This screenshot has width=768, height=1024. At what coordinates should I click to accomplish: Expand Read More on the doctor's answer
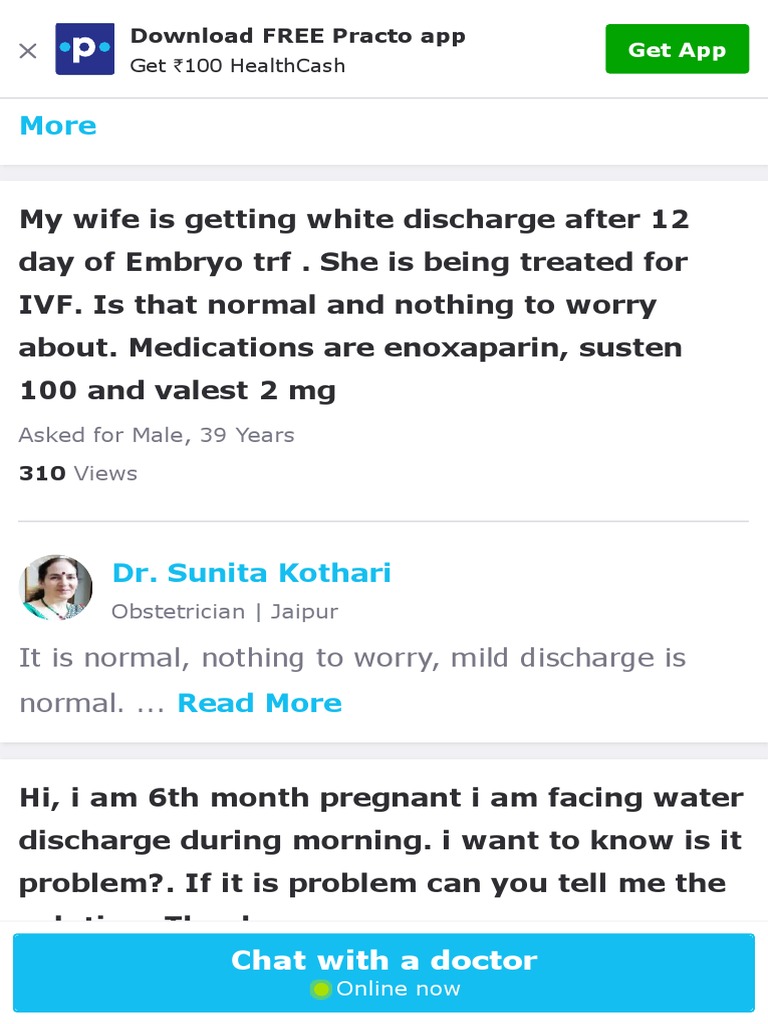(x=259, y=703)
